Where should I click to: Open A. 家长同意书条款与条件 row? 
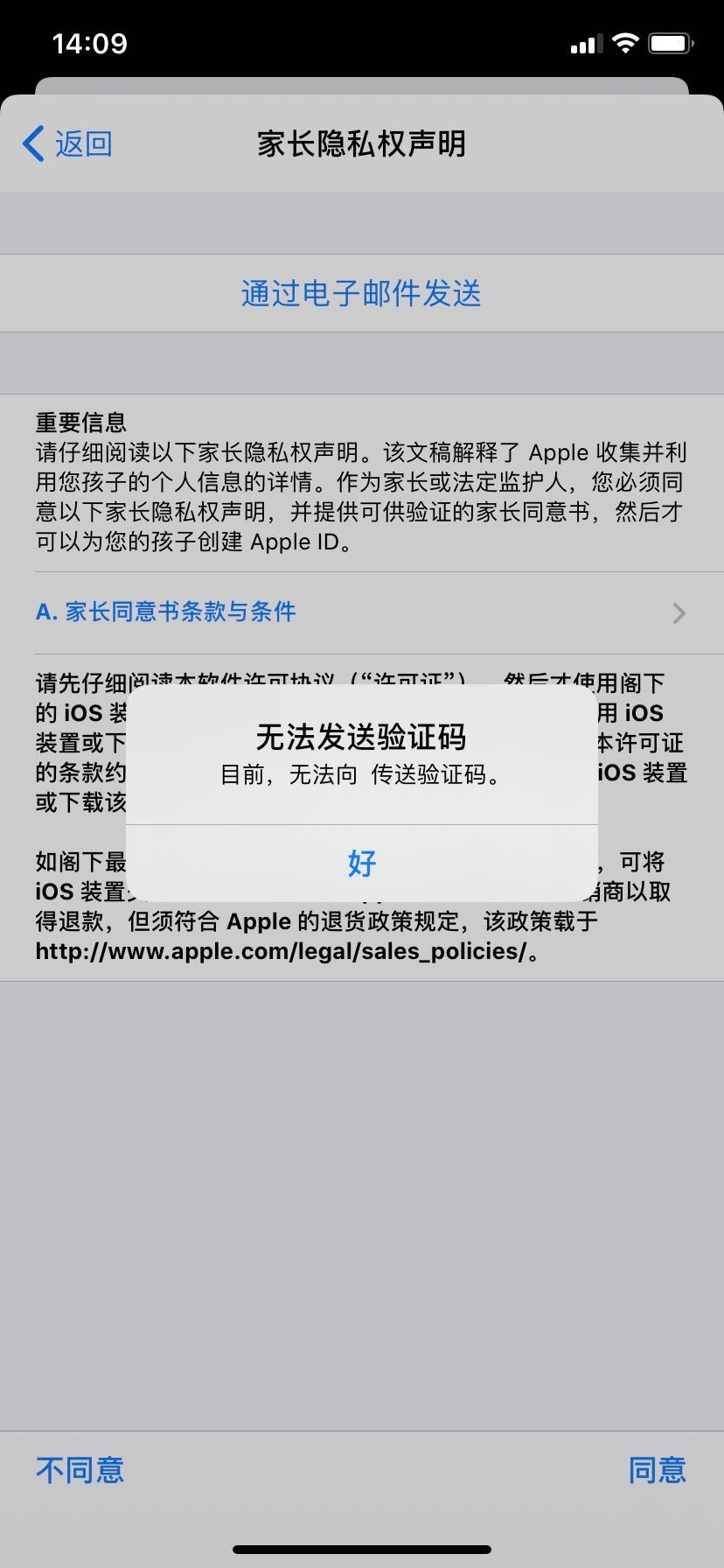(361, 612)
